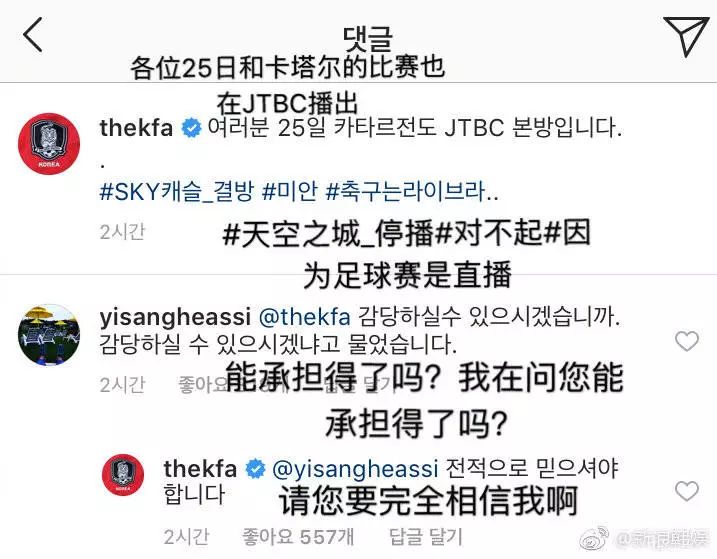Tap the @thekfa mention in yisangheassi's comment
Image resolution: width=717 pixels, height=559 pixels.
click(305, 317)
